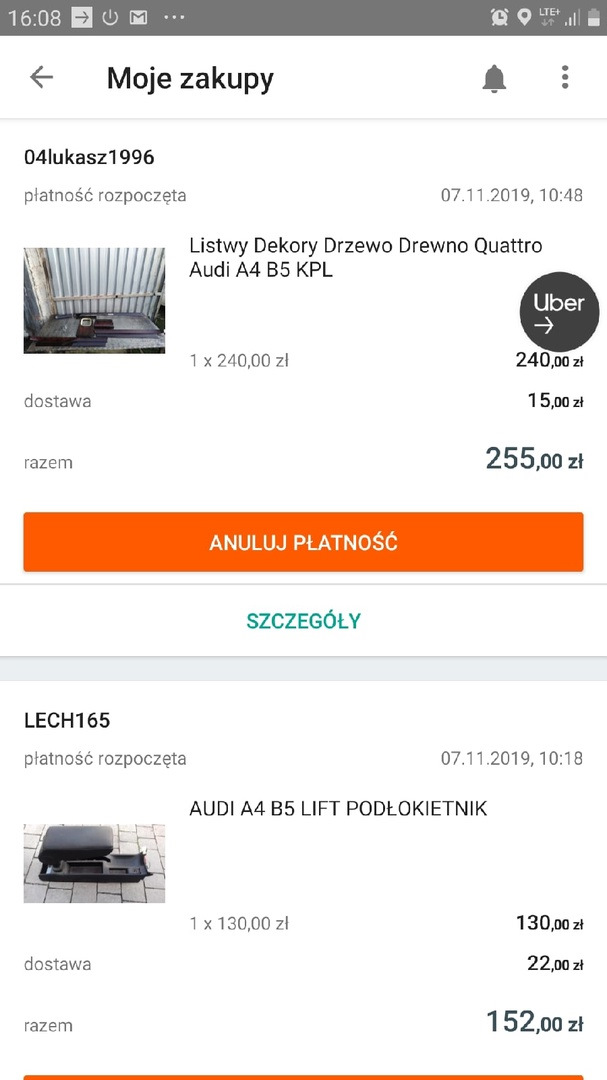Tap the ANULUJ PŁATNOŚĆ button
The image size is (607, 1080).
click(303, 543)
